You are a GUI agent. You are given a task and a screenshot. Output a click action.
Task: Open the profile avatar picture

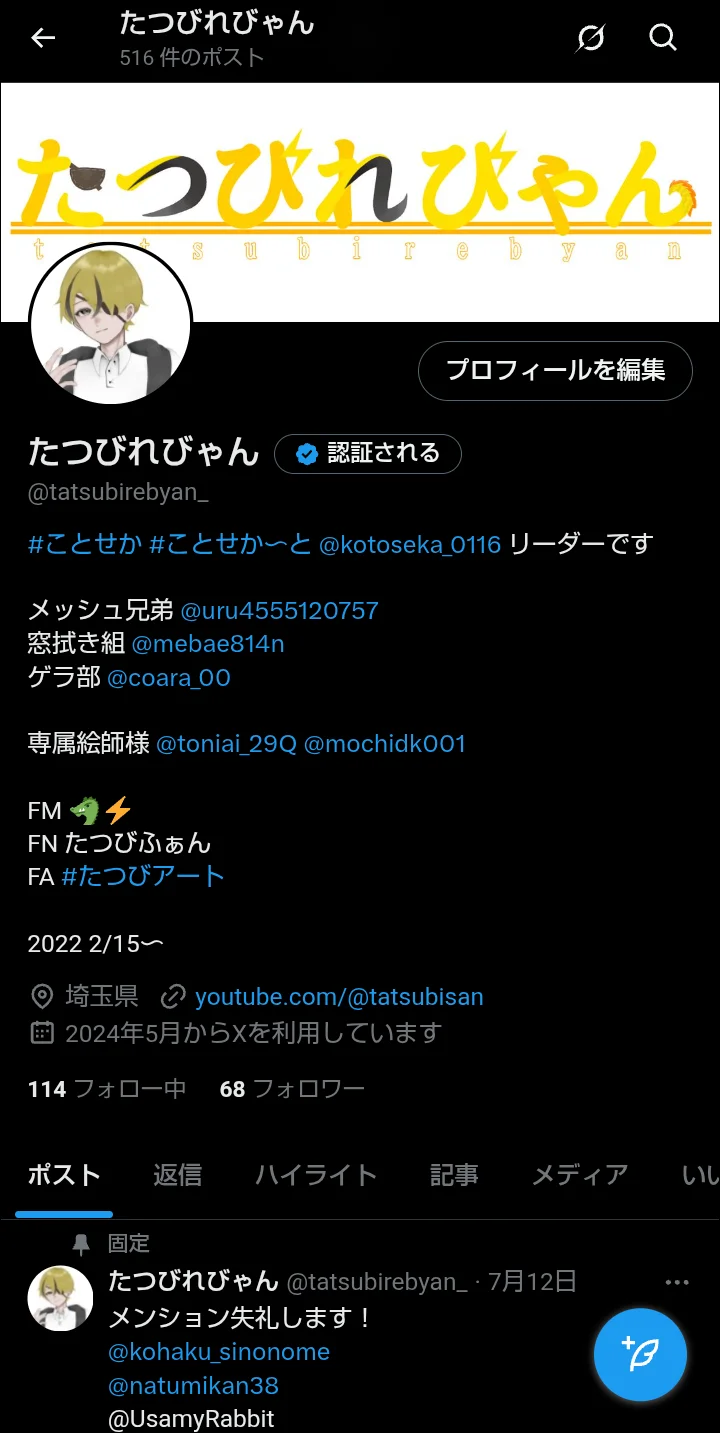pos(110,325)
